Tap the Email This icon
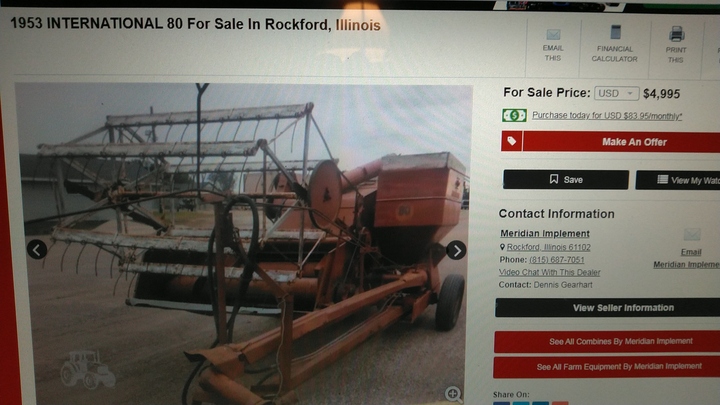The image size is (720, 405). [x=553, y=45]
